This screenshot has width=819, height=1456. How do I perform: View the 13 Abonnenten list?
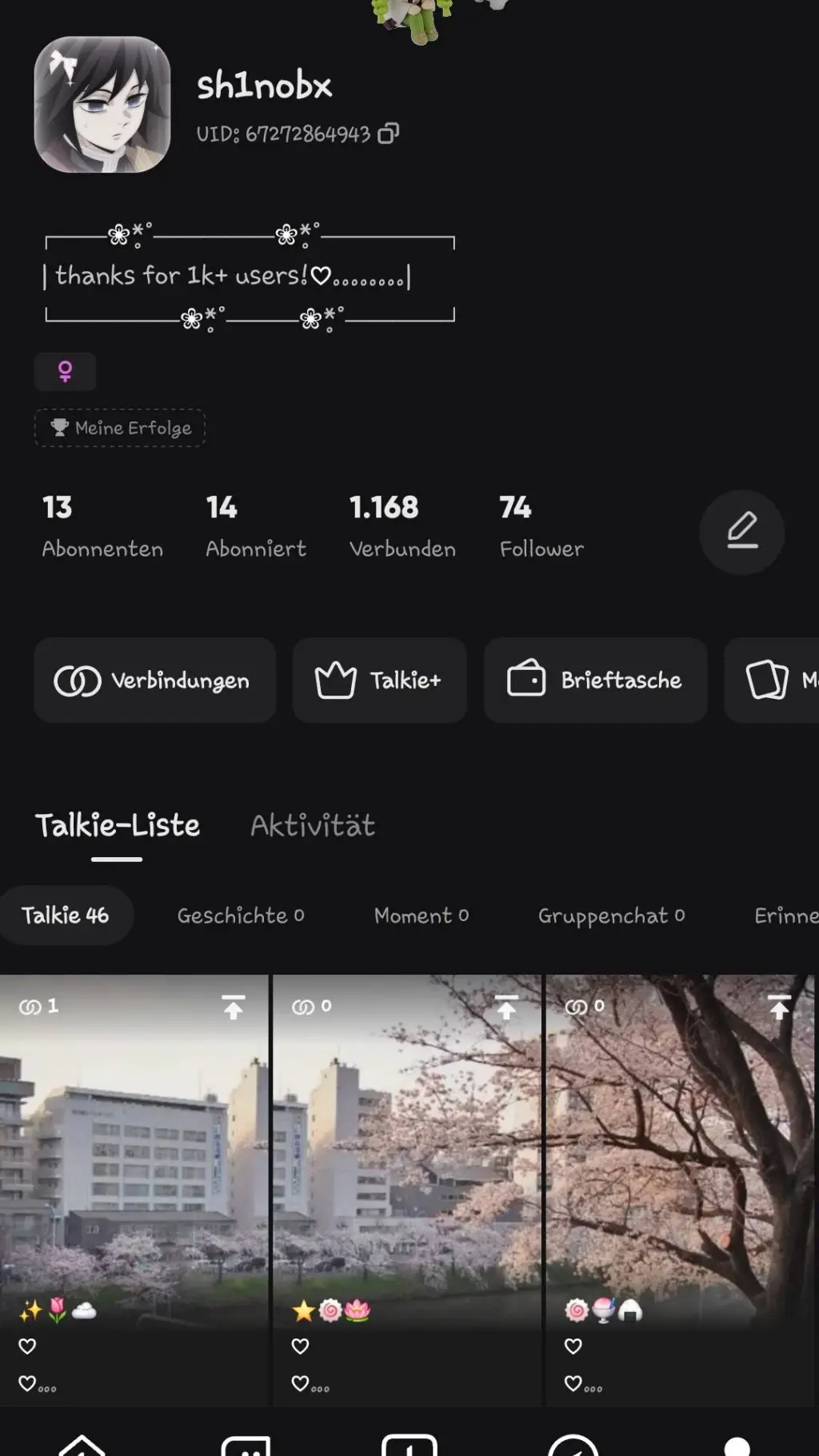(102, 526)
